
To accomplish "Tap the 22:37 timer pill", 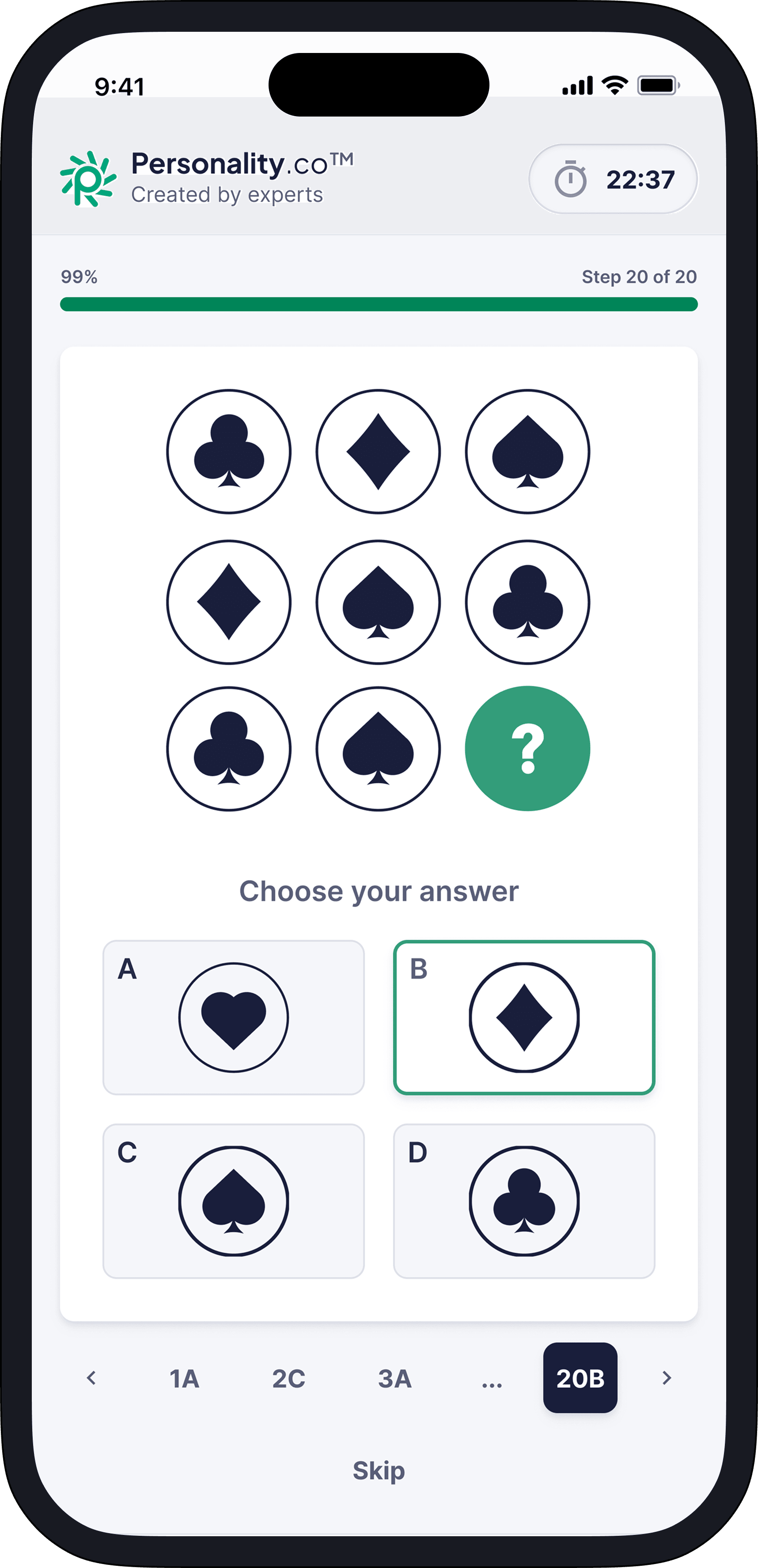I will (x=613, y=179).
